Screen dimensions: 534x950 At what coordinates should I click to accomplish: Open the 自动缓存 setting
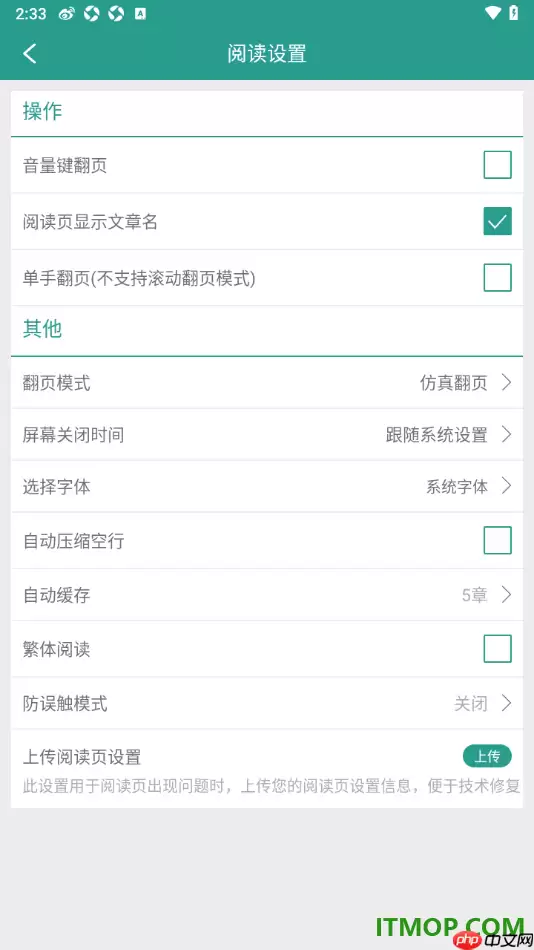[x=267, y=595]
